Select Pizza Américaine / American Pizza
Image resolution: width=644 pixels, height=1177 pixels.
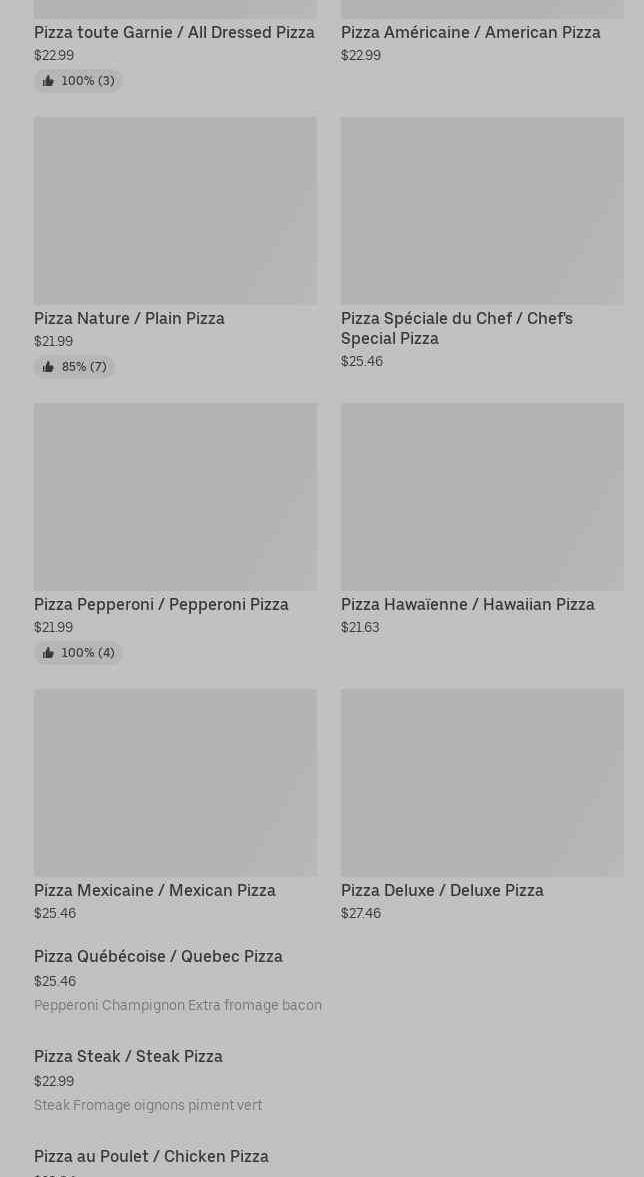[471, 32]
